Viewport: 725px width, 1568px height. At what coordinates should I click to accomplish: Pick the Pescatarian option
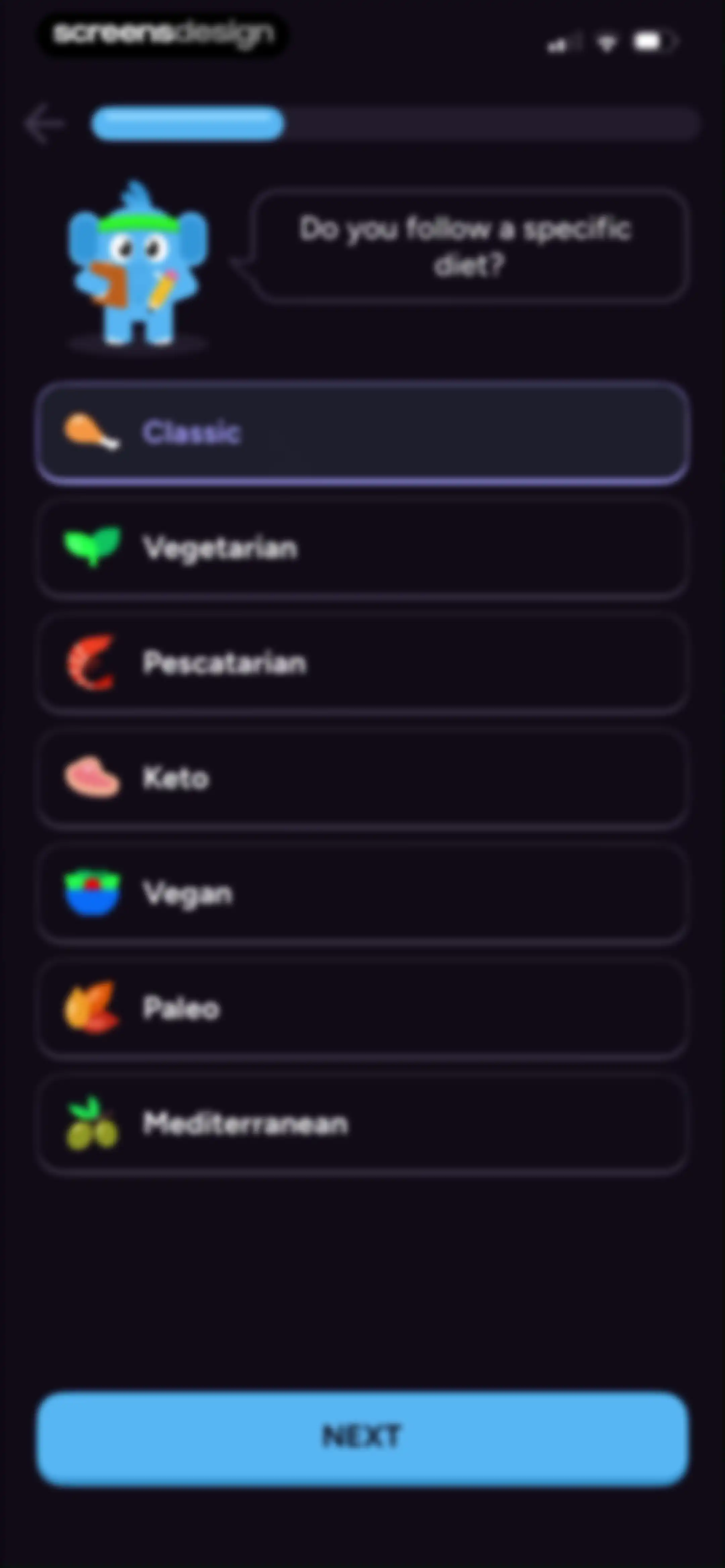tap(362, 663)
